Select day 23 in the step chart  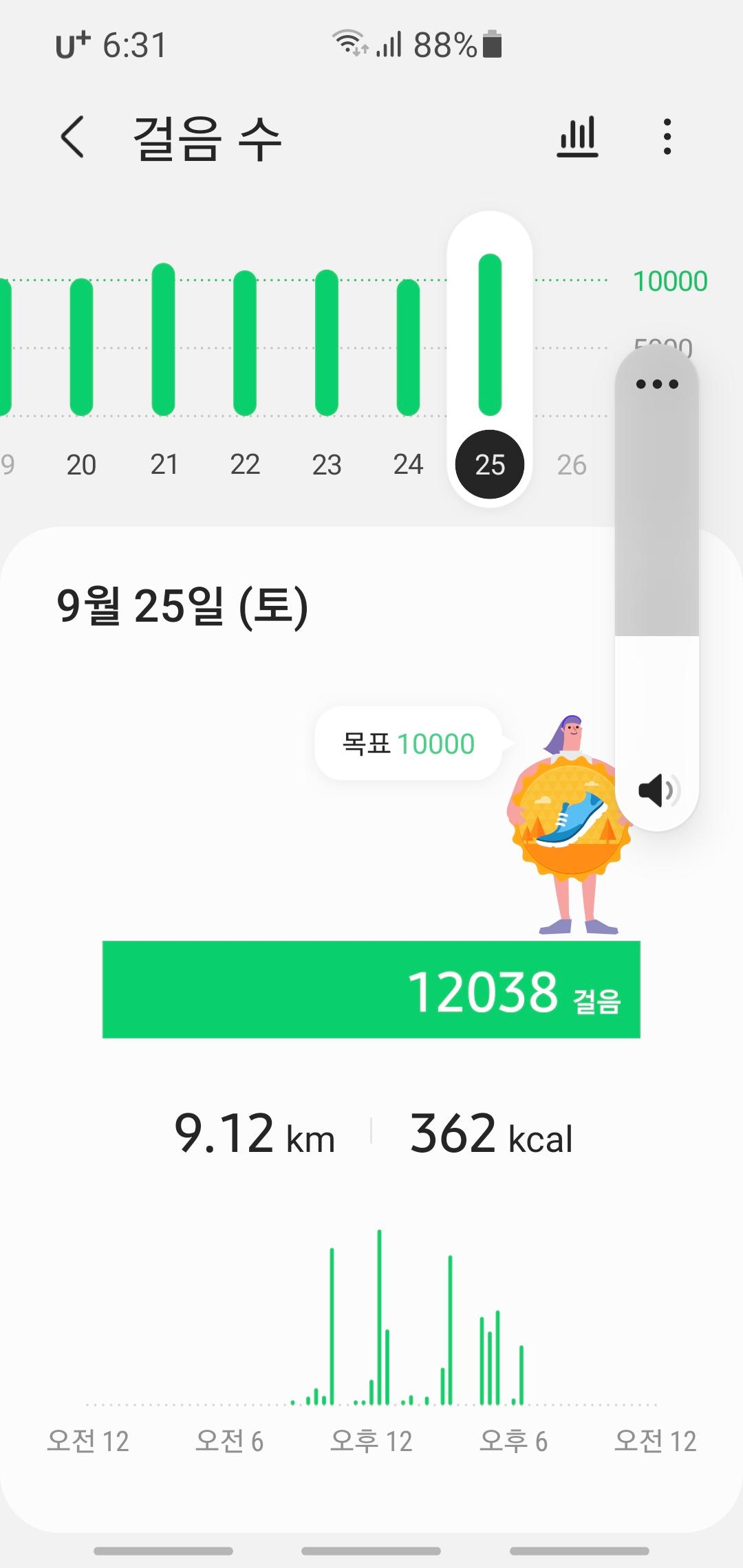pyautogui.click(x=327, y=464)
